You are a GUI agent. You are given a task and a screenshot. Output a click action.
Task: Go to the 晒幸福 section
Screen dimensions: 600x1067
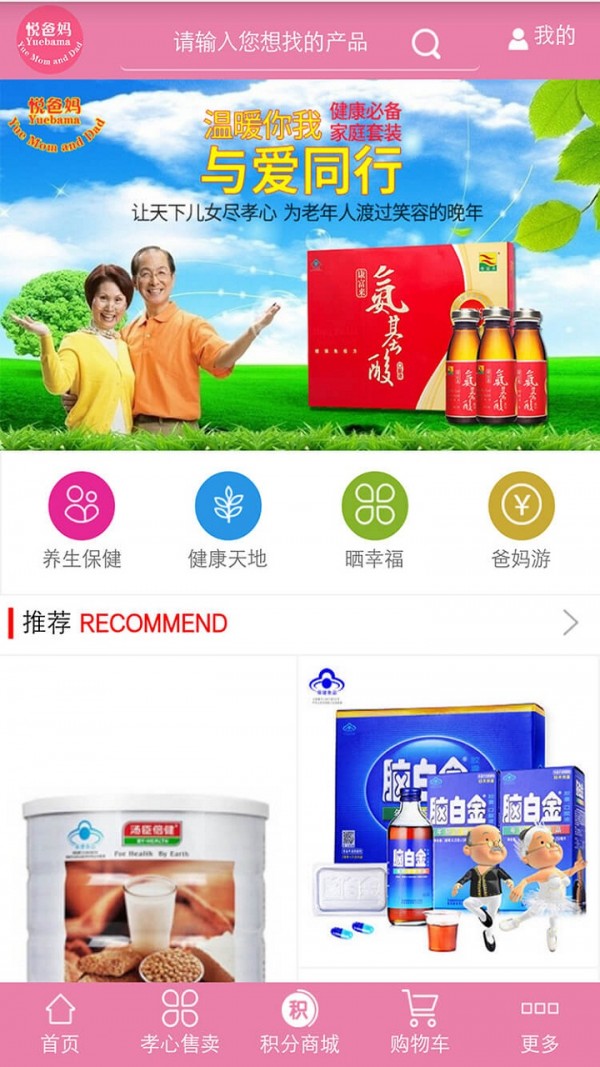(374, 521)
